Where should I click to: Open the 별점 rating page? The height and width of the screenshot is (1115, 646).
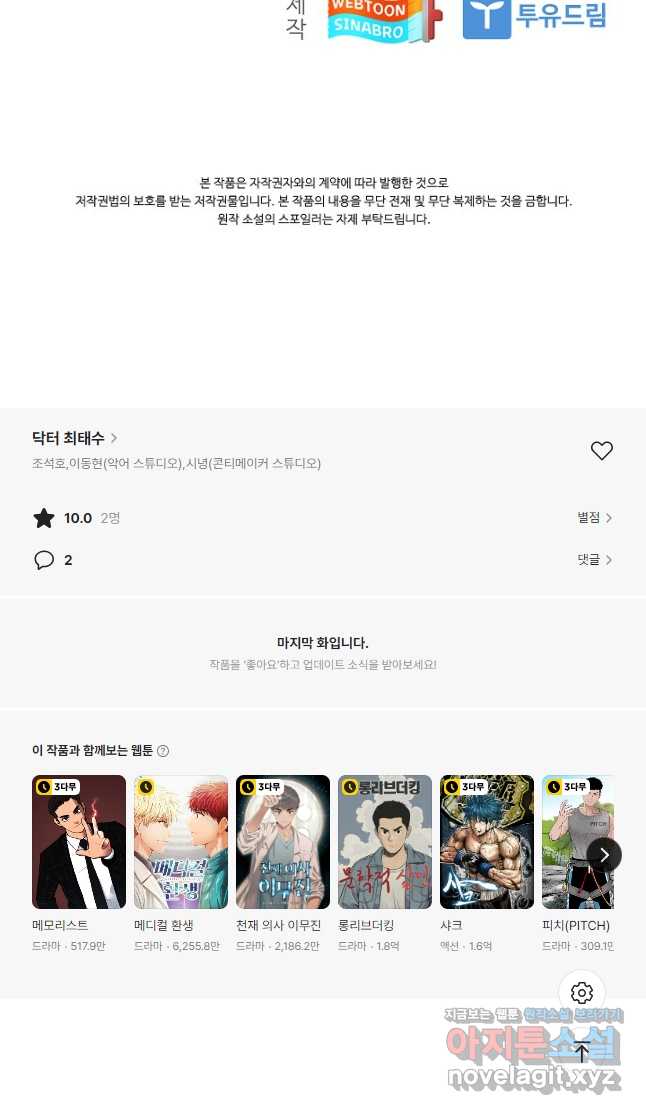pos(594,518)
